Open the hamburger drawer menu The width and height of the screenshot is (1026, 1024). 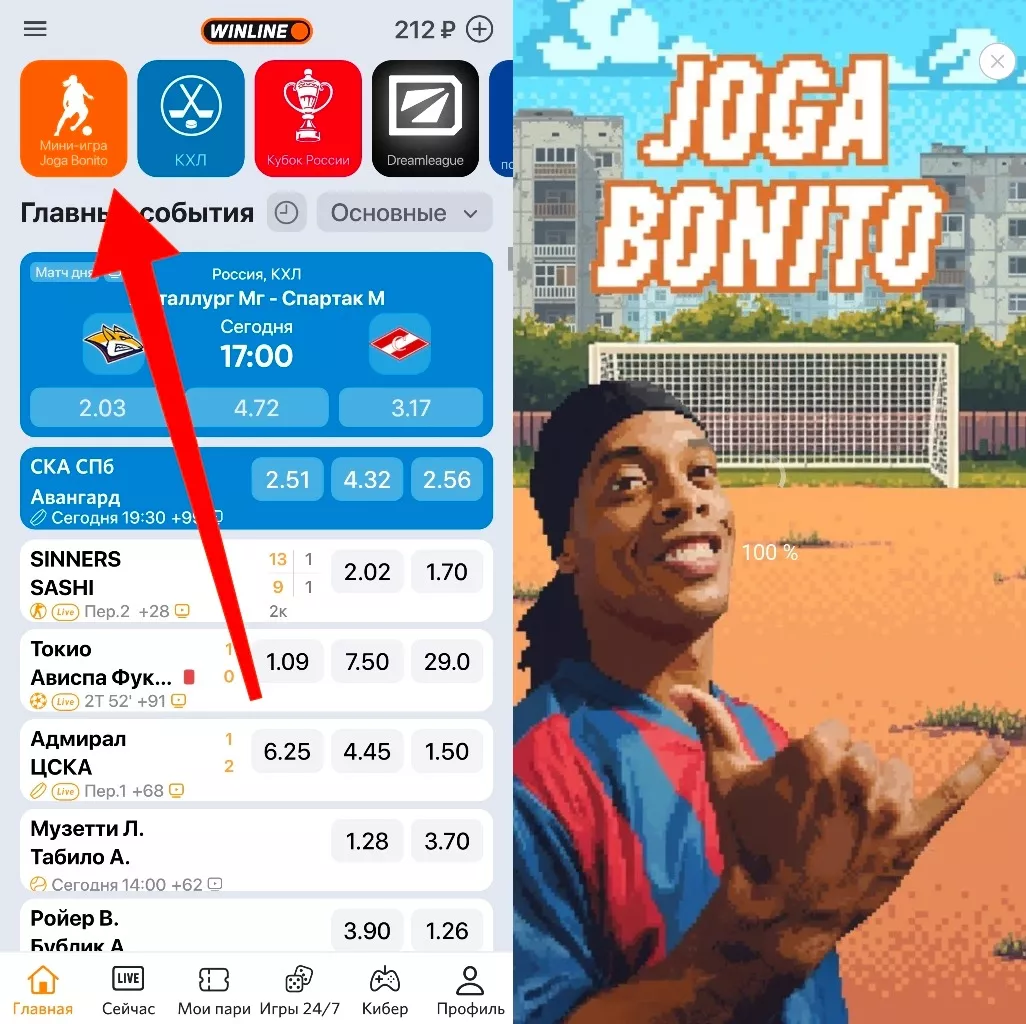(x=35, y=29)
